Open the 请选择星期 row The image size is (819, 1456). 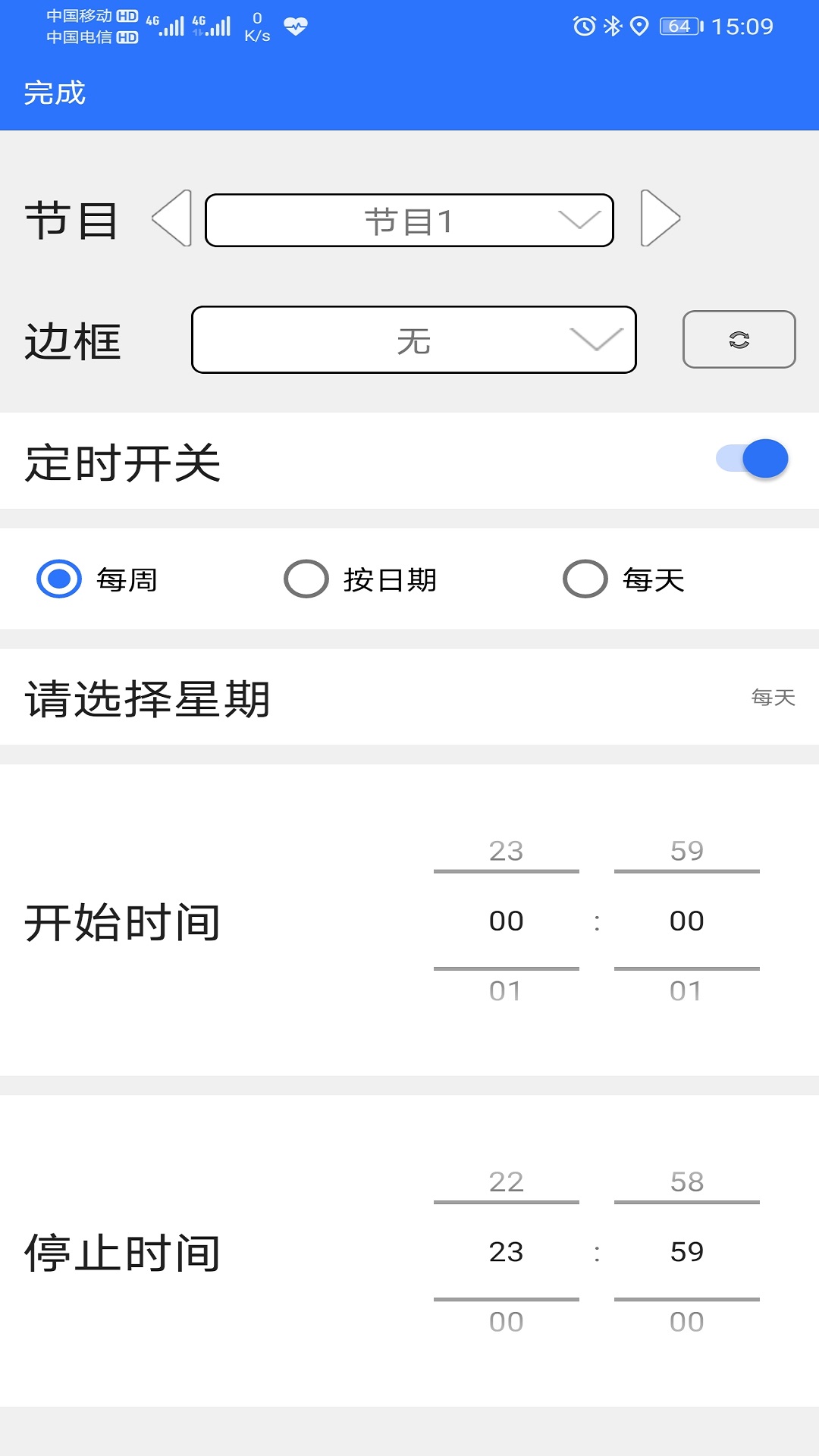pos(409,698)
